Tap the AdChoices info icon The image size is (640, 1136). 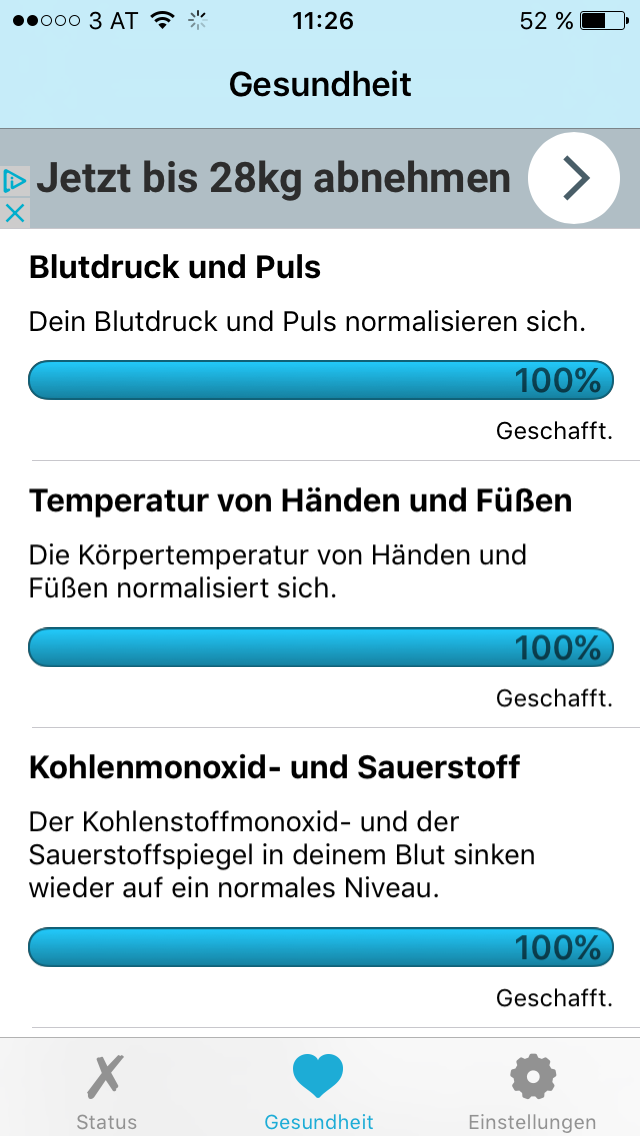point(14,180)
